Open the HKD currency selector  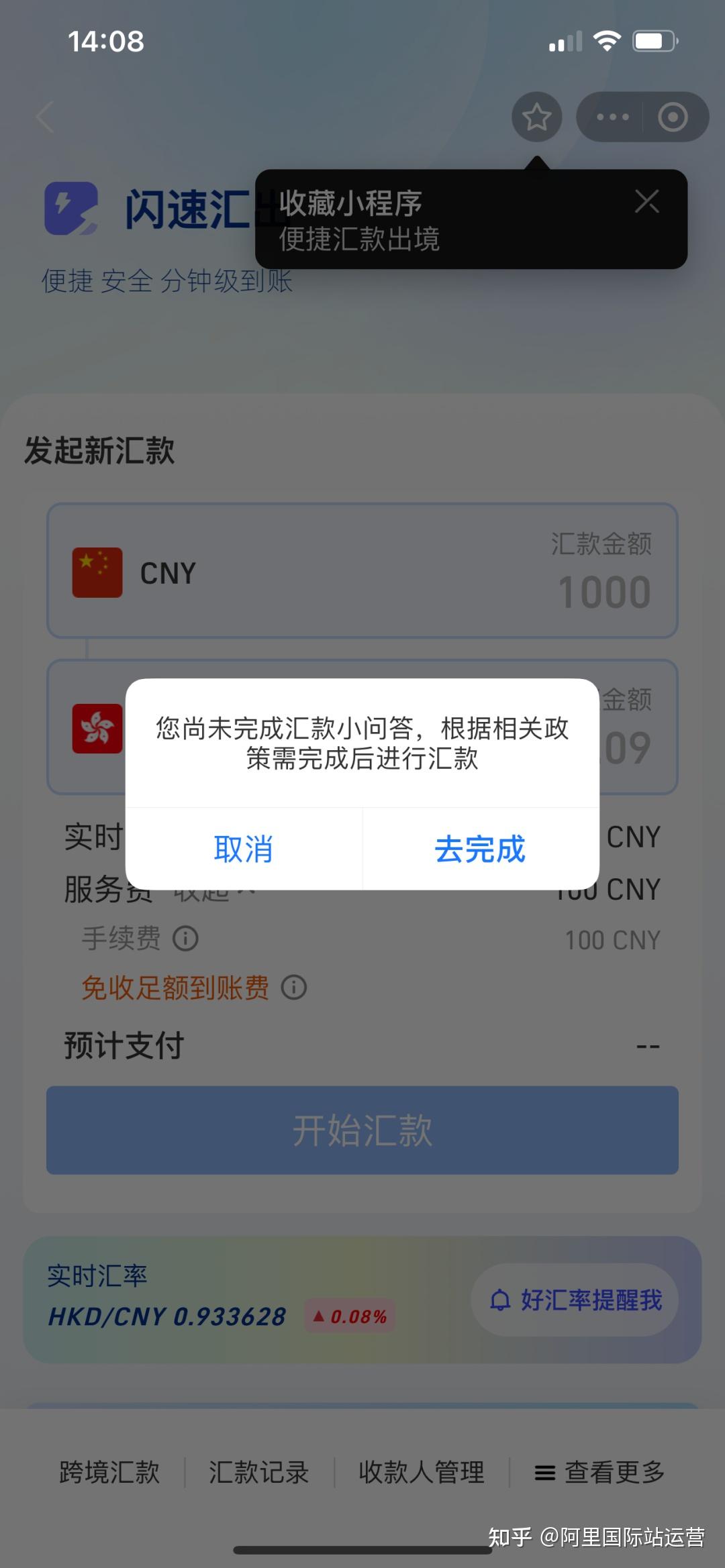coord(168,729)
